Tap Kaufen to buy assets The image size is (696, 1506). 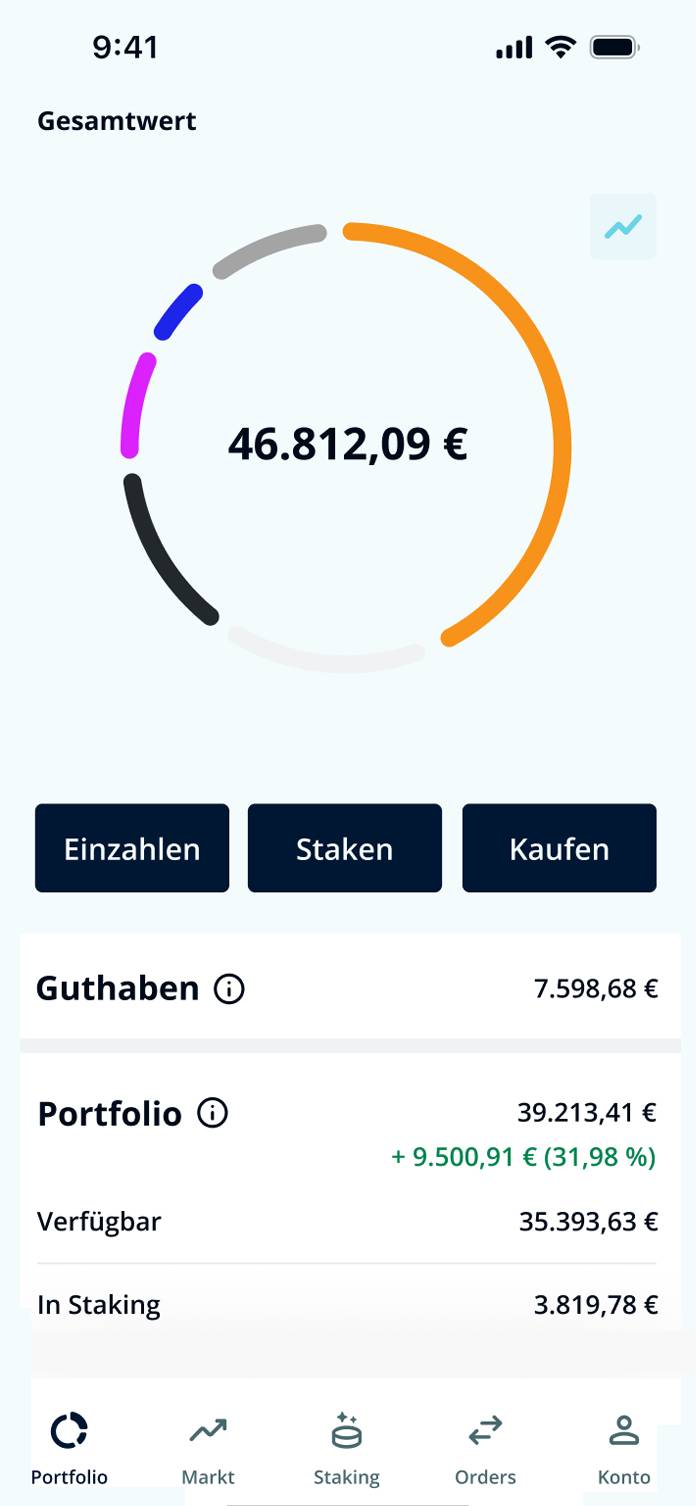click(x=559, y=848)
